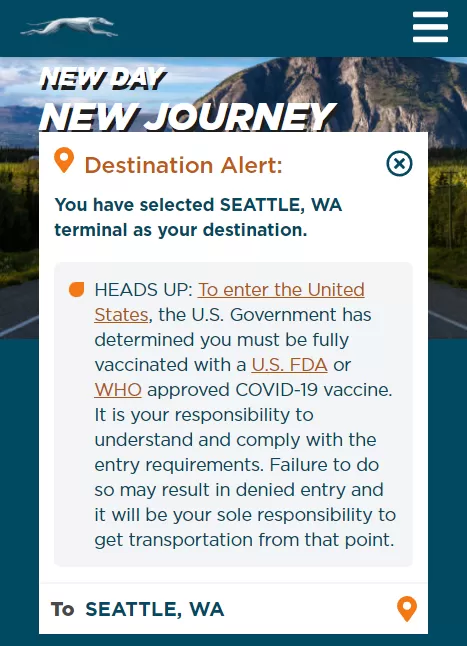The image size is (467, 646).
Task: Follow the U.S. FDA link
Action: pos(290,365)
